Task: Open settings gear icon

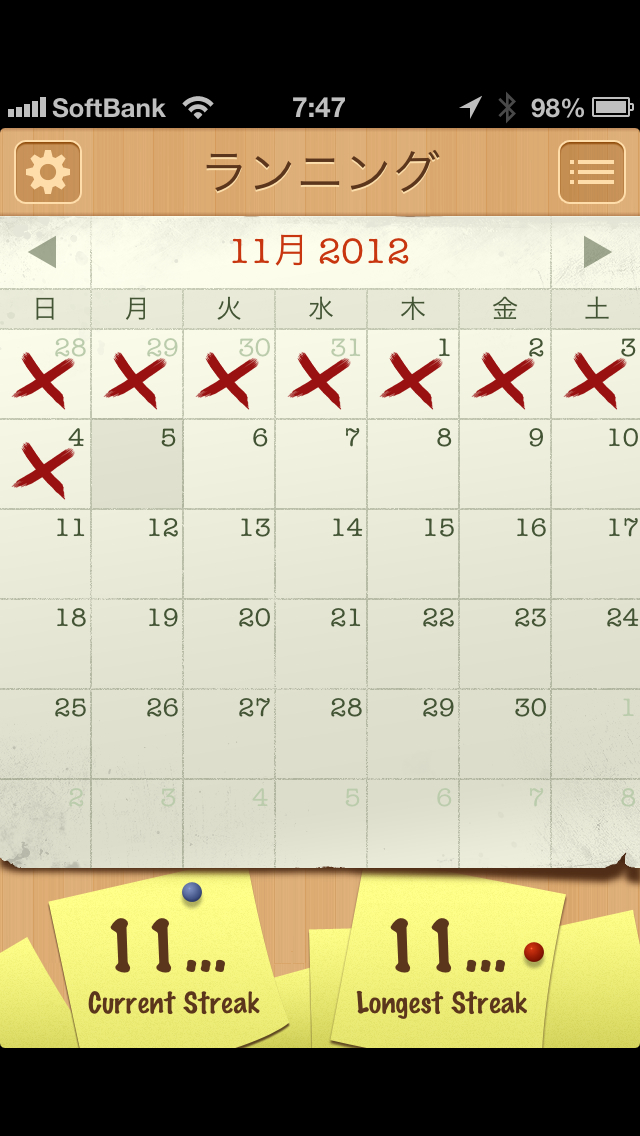Action: coord(48,172)
